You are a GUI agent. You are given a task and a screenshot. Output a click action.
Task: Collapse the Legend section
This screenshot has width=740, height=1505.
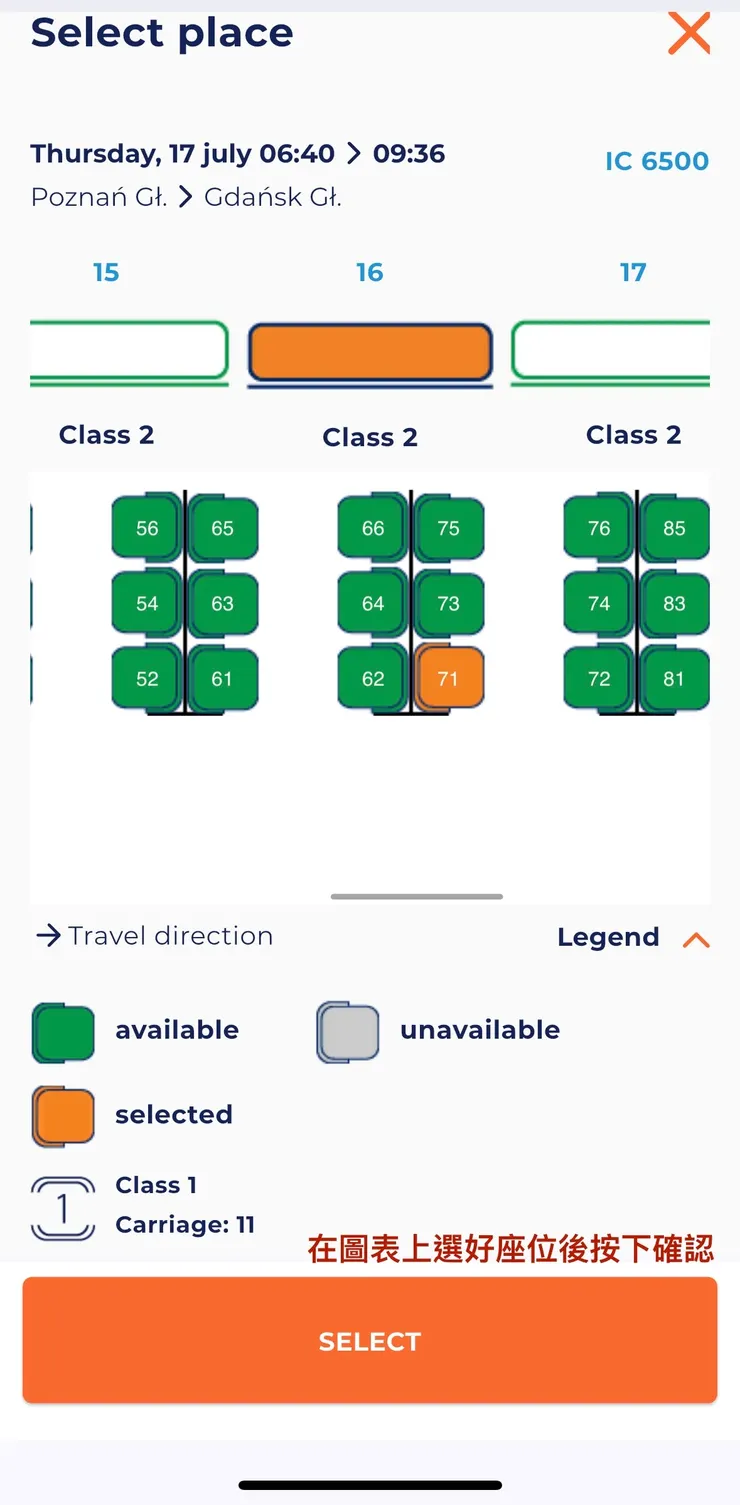coord(695,939)
